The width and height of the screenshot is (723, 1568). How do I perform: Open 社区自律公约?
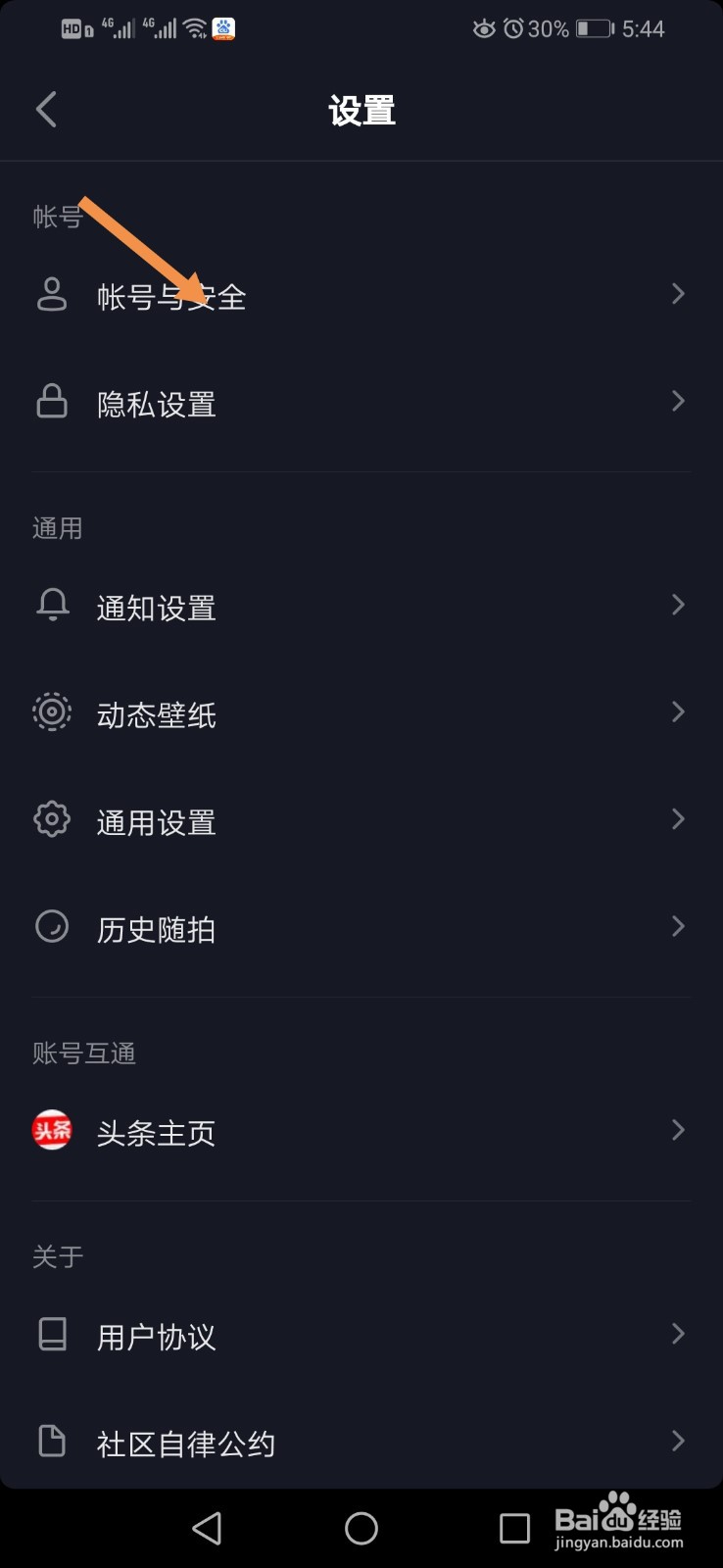pos(361,1443)
